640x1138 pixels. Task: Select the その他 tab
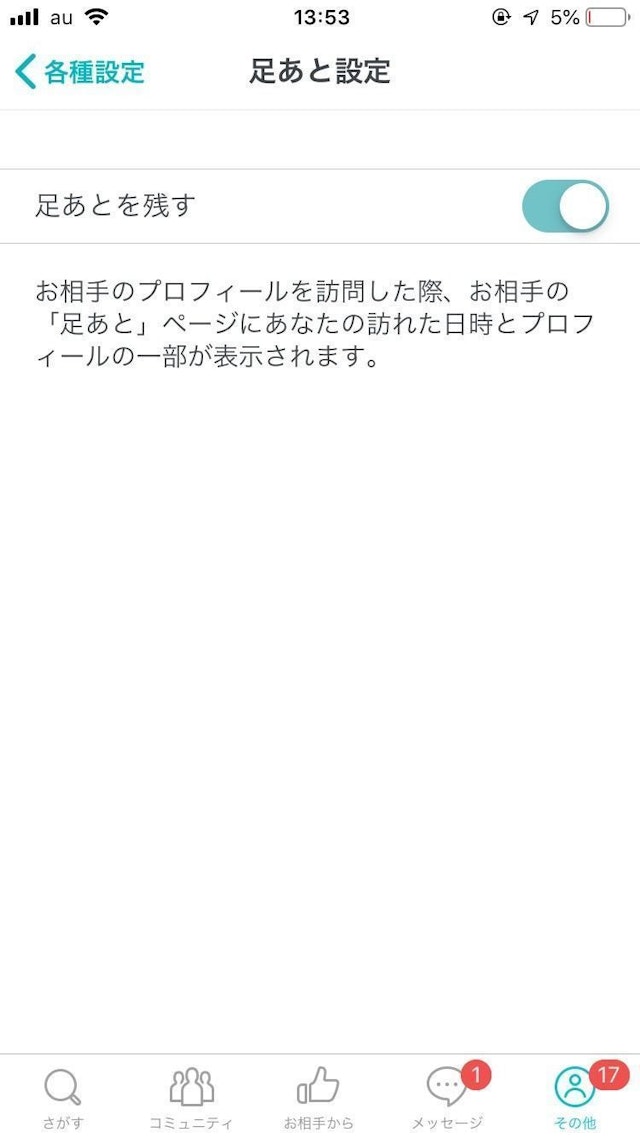pos(575,1097)
